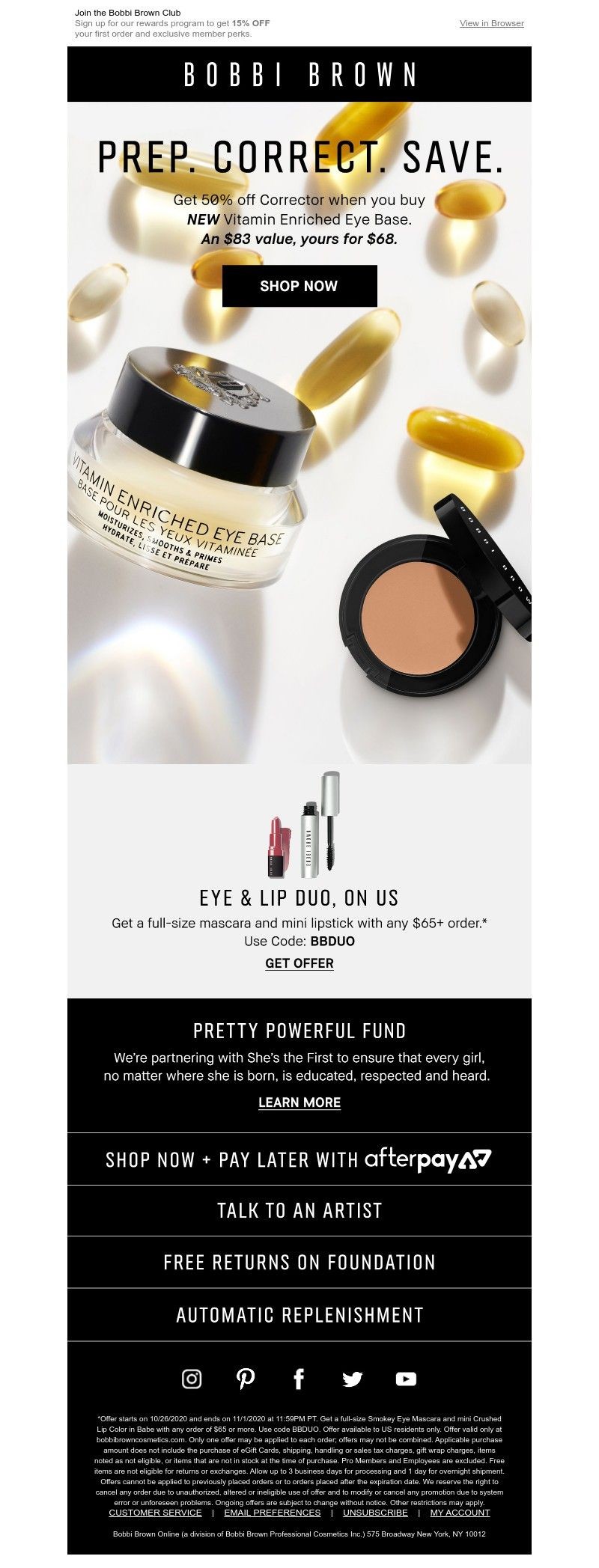Image resolution: width=599 pixels, height=1568 pixels.
Task: Open the Customer Service link
Action: coord(155,1513)
